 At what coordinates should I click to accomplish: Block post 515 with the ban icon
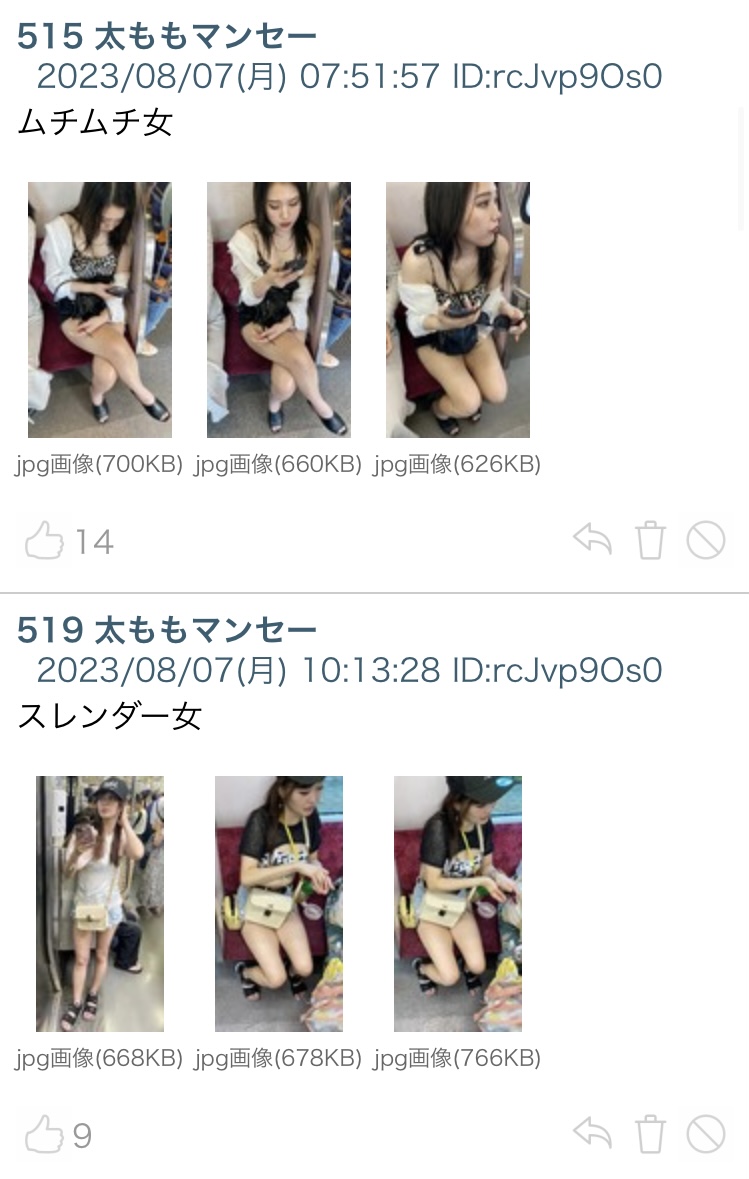click(706, 541)
